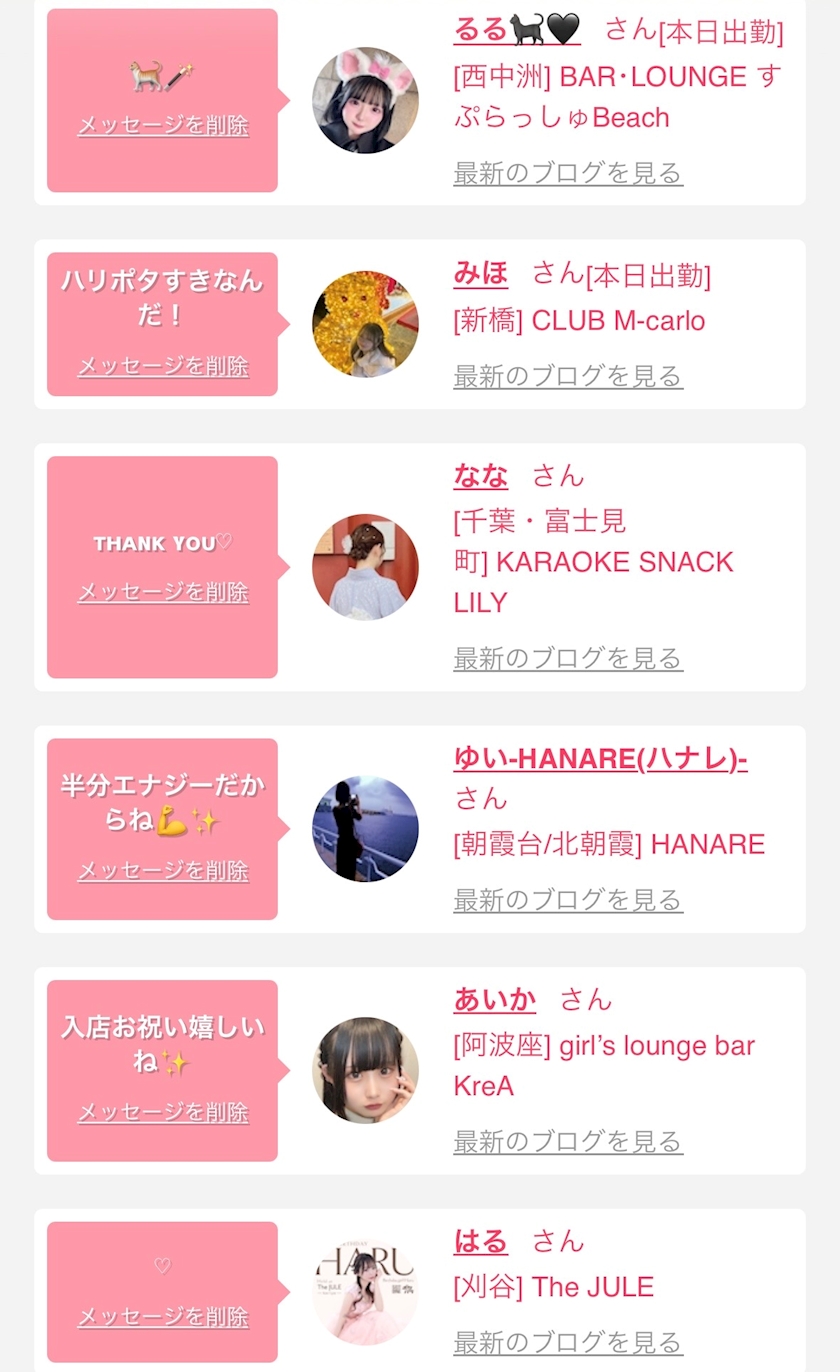
Task: View なな's latest blog
Action: [x=568, y=658]
